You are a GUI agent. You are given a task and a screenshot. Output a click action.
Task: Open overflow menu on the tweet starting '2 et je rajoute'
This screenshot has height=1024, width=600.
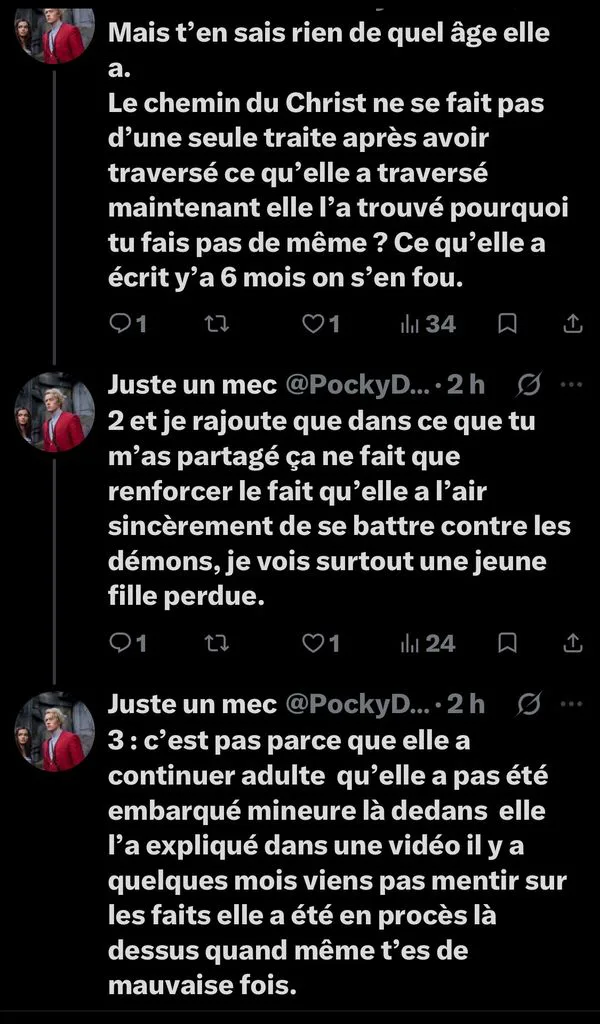pyautogui.click(x=571, y=385)
